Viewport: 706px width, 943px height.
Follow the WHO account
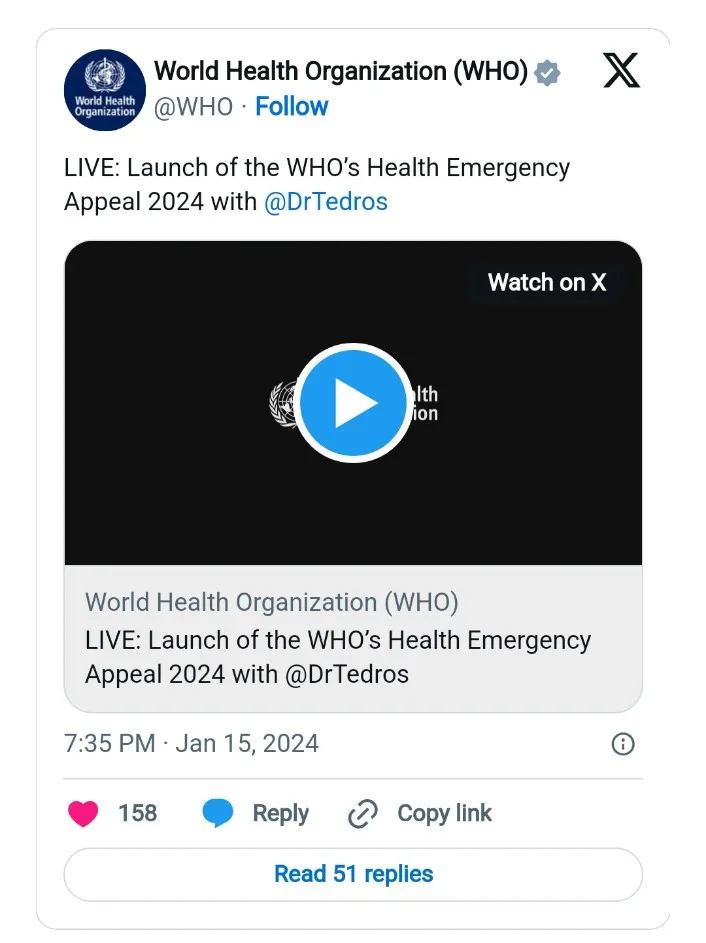[x=291, y=106]
